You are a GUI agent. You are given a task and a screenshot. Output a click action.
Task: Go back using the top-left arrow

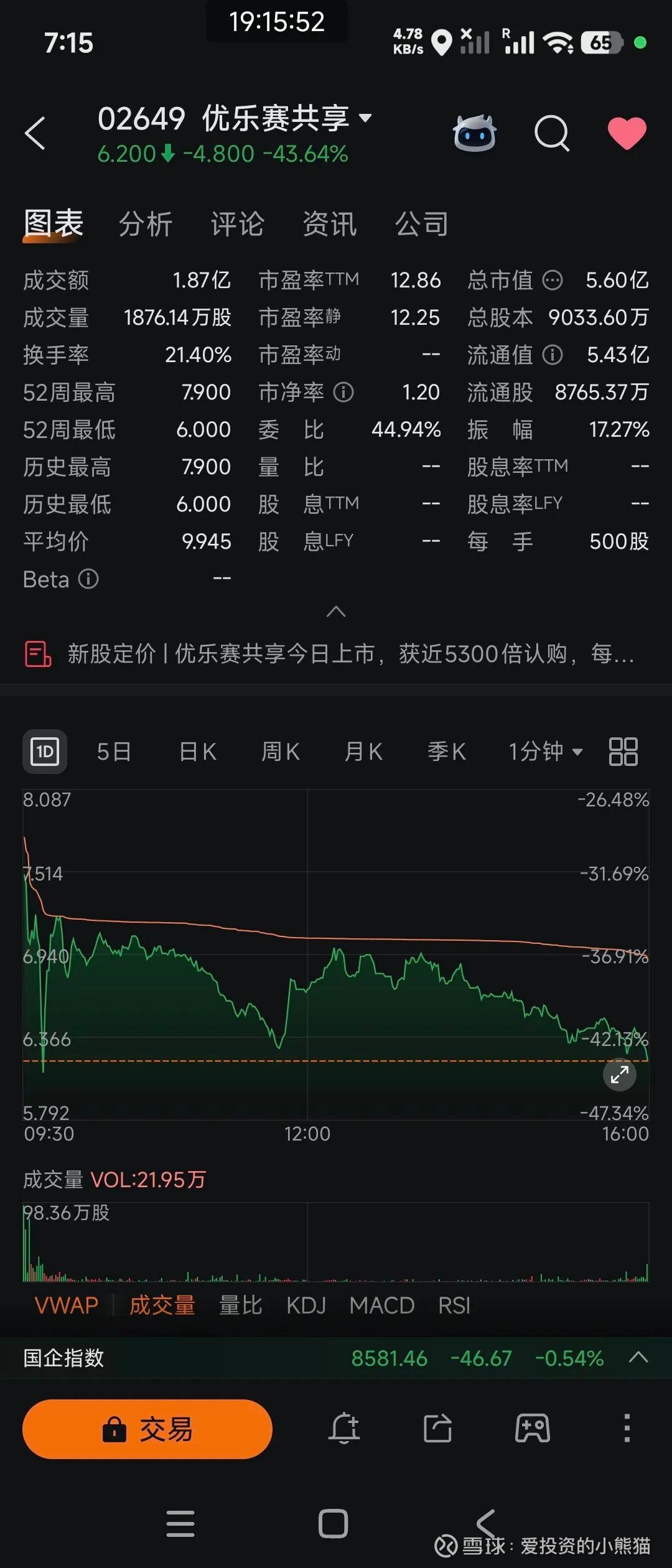coord(35,133)
